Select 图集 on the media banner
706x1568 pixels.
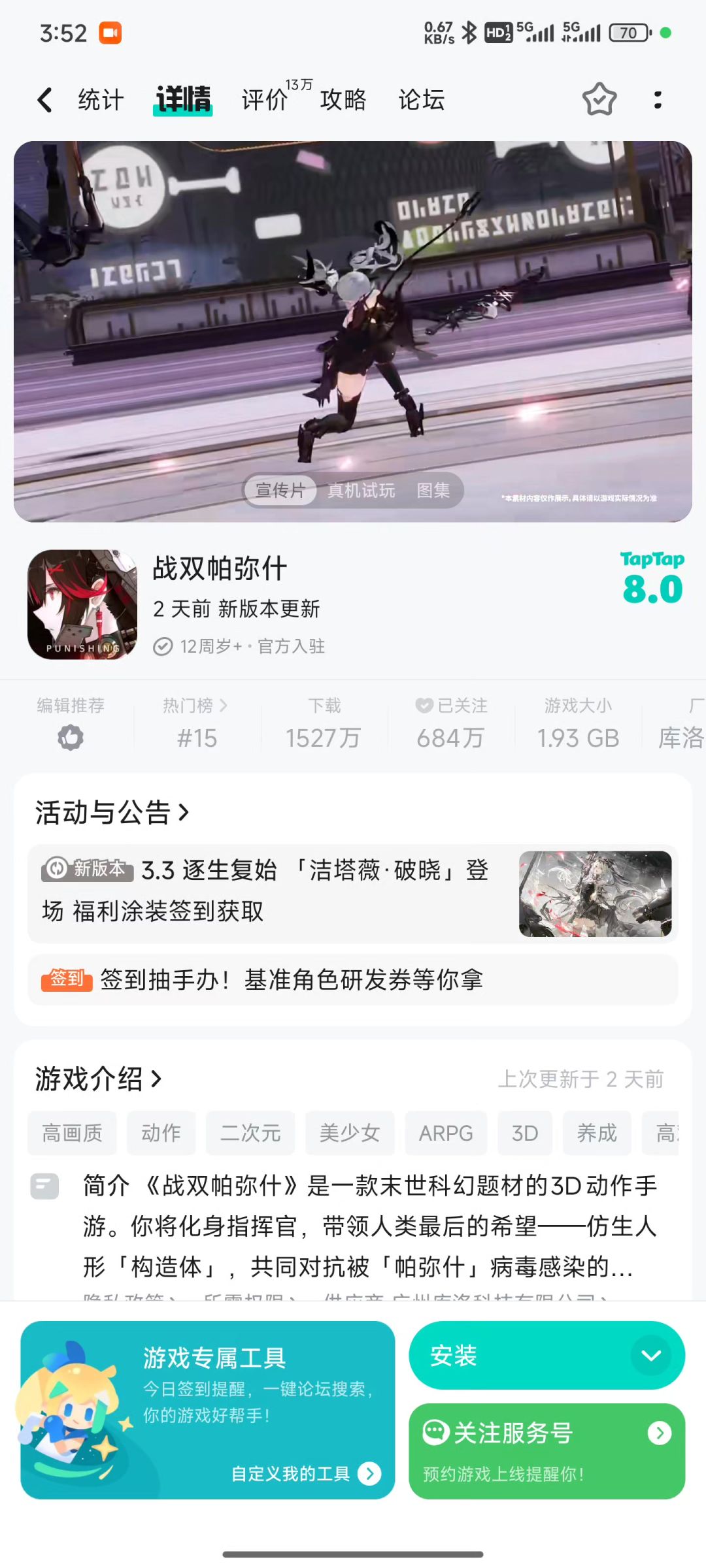coord(433,490)
